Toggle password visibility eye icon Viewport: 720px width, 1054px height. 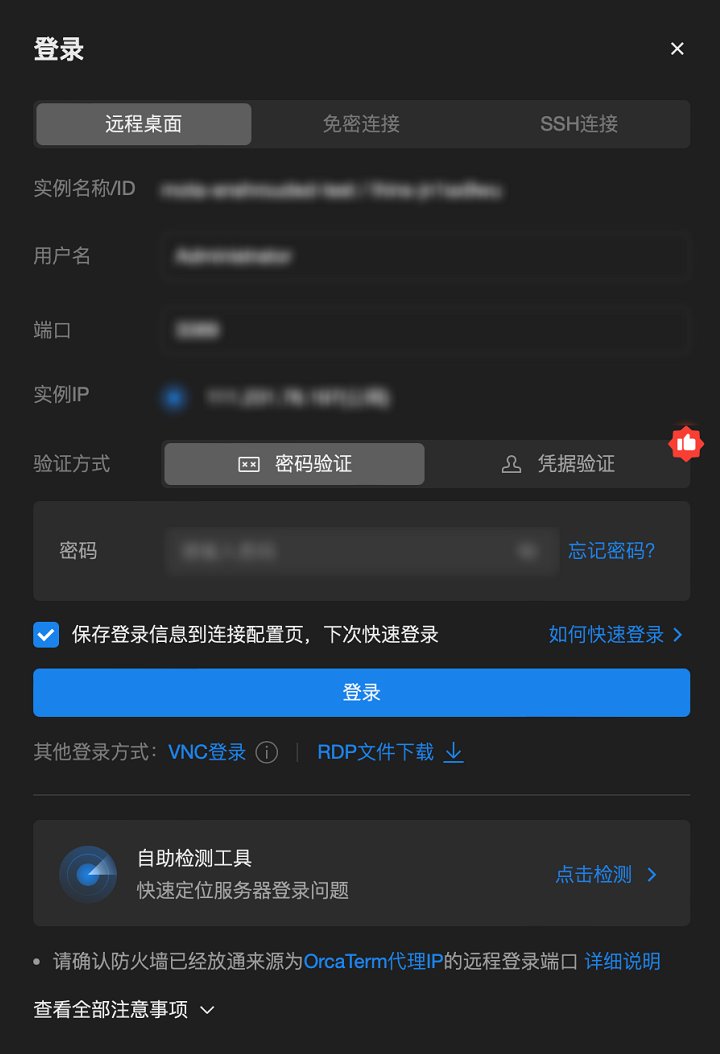526,551
